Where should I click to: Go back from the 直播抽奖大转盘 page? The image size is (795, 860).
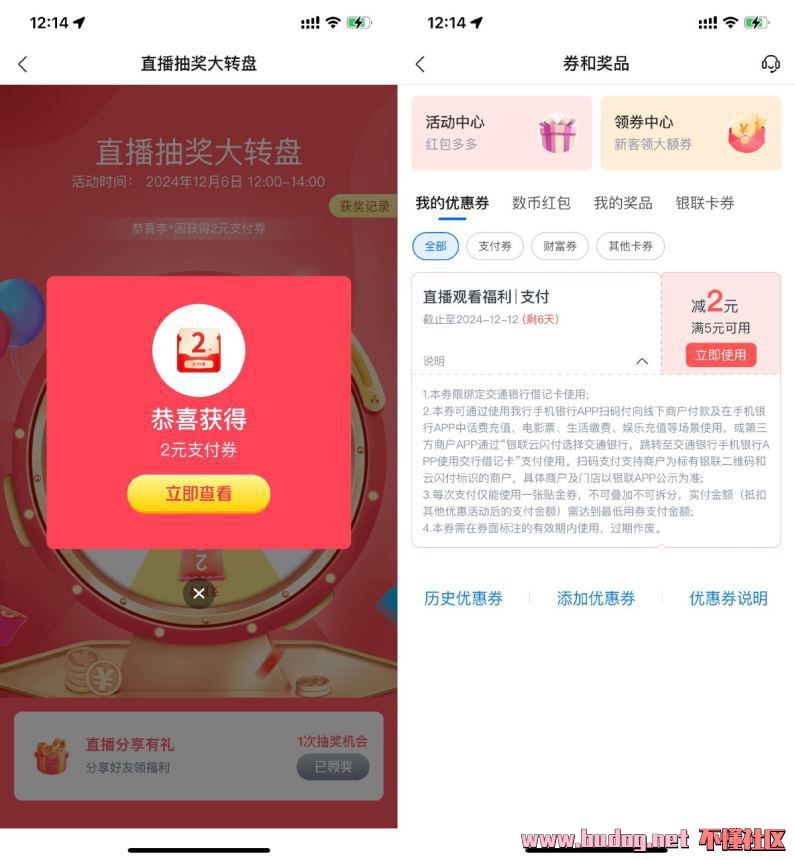coord(23,64)
